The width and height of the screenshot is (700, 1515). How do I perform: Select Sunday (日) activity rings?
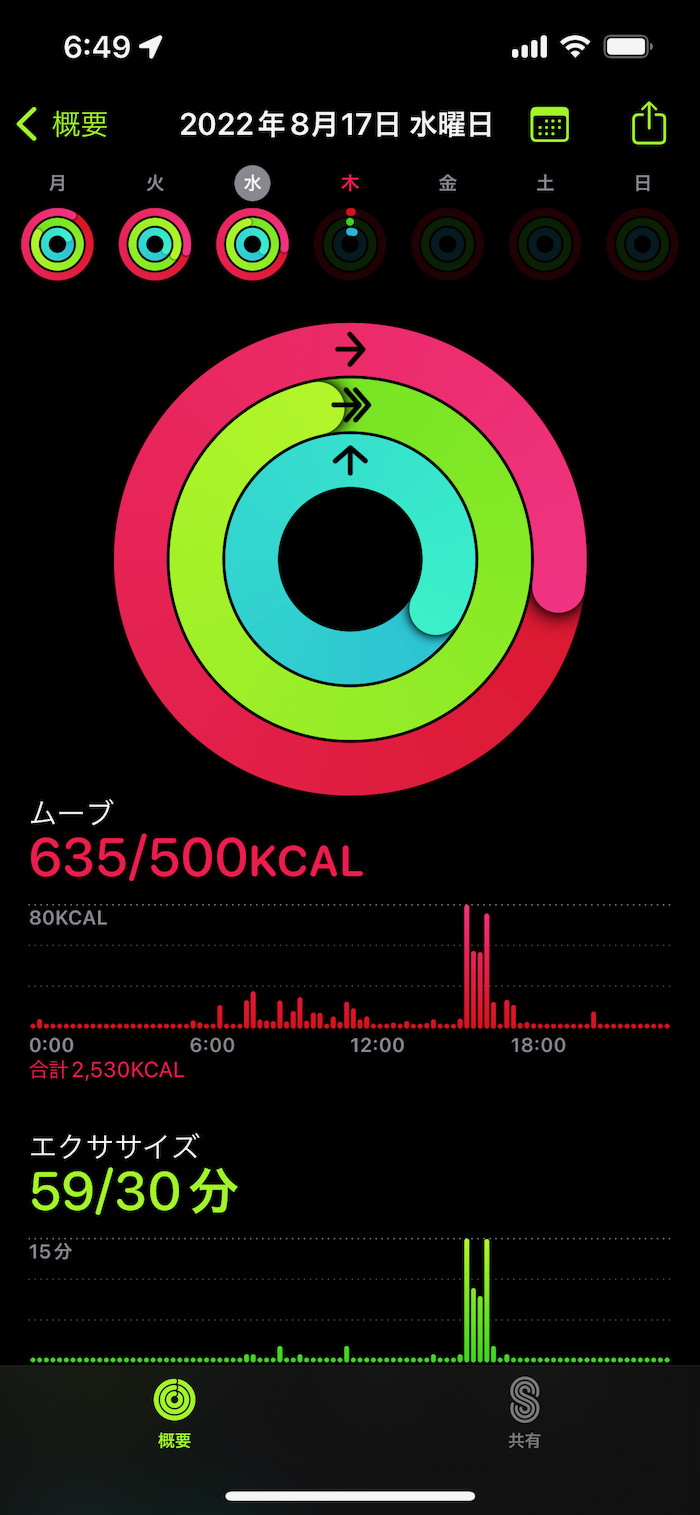(x=643, y=243)
